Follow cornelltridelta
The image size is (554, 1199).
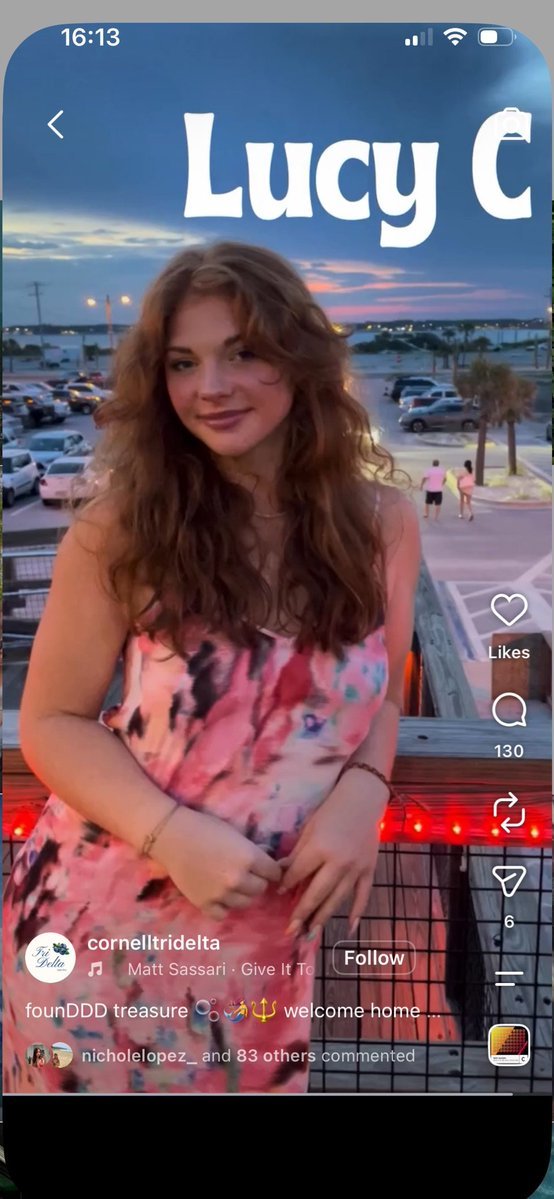(374, 958)
